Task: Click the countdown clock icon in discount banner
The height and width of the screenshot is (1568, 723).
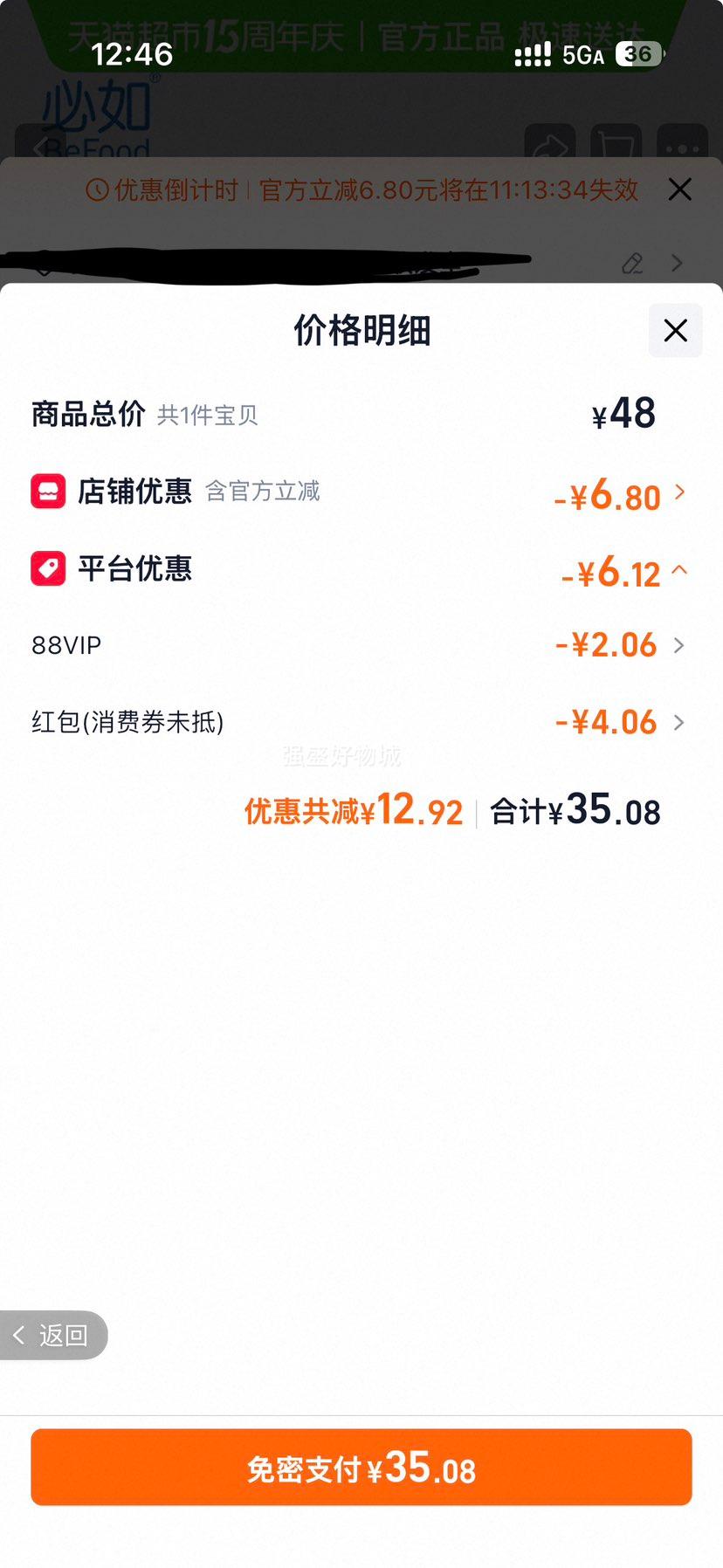Action: [x=96, y=189]
